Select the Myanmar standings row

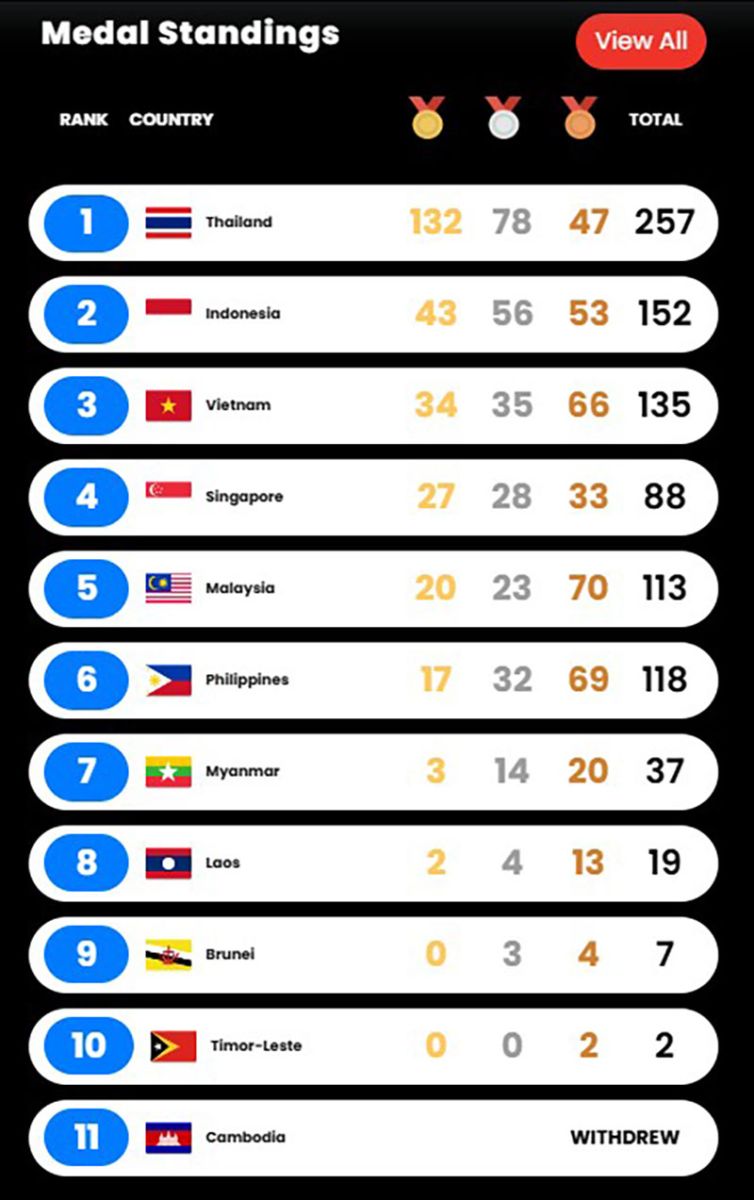[377, 771]
